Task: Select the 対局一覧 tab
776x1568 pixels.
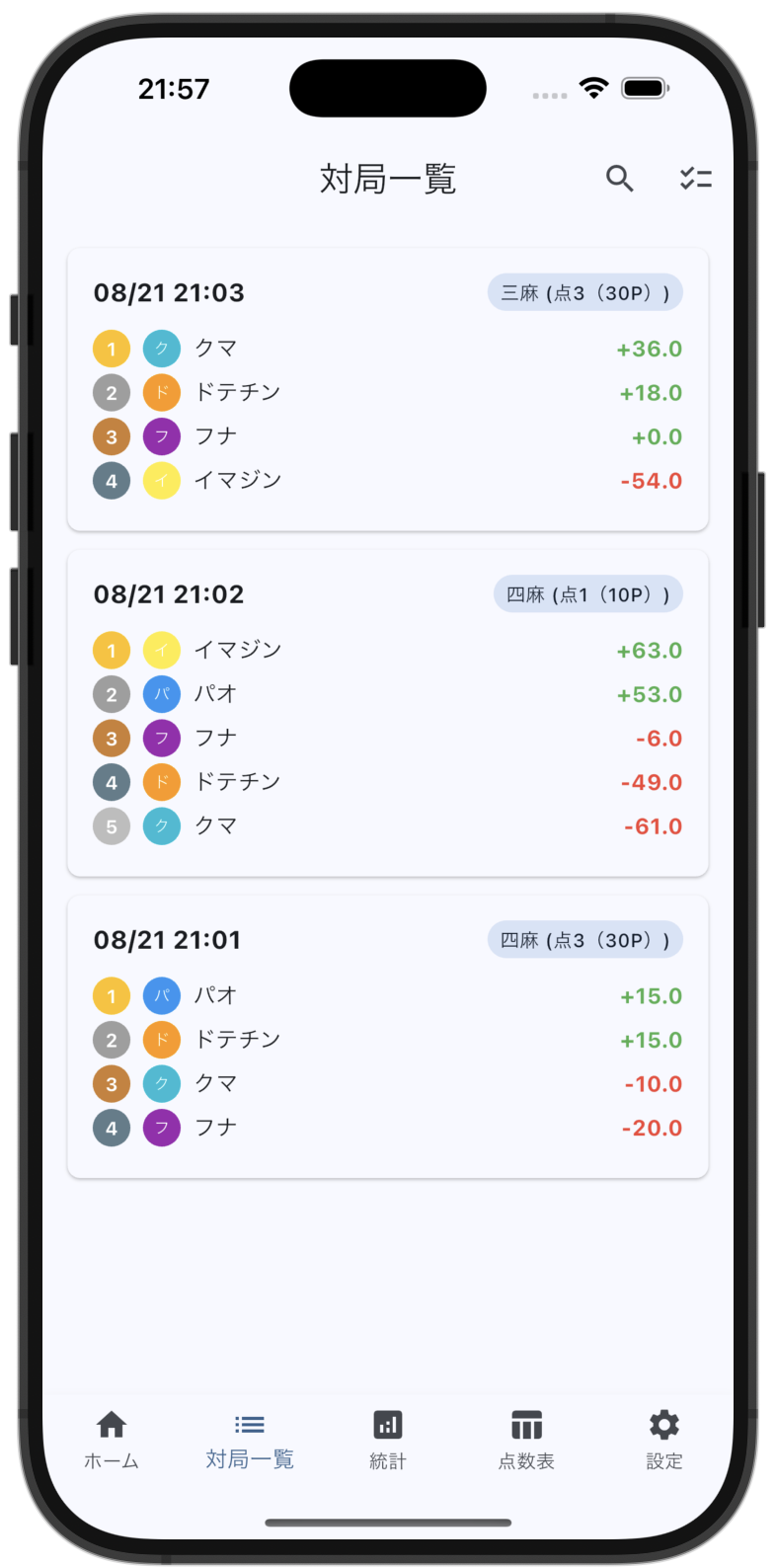Action: click(x=250, y=1440)
